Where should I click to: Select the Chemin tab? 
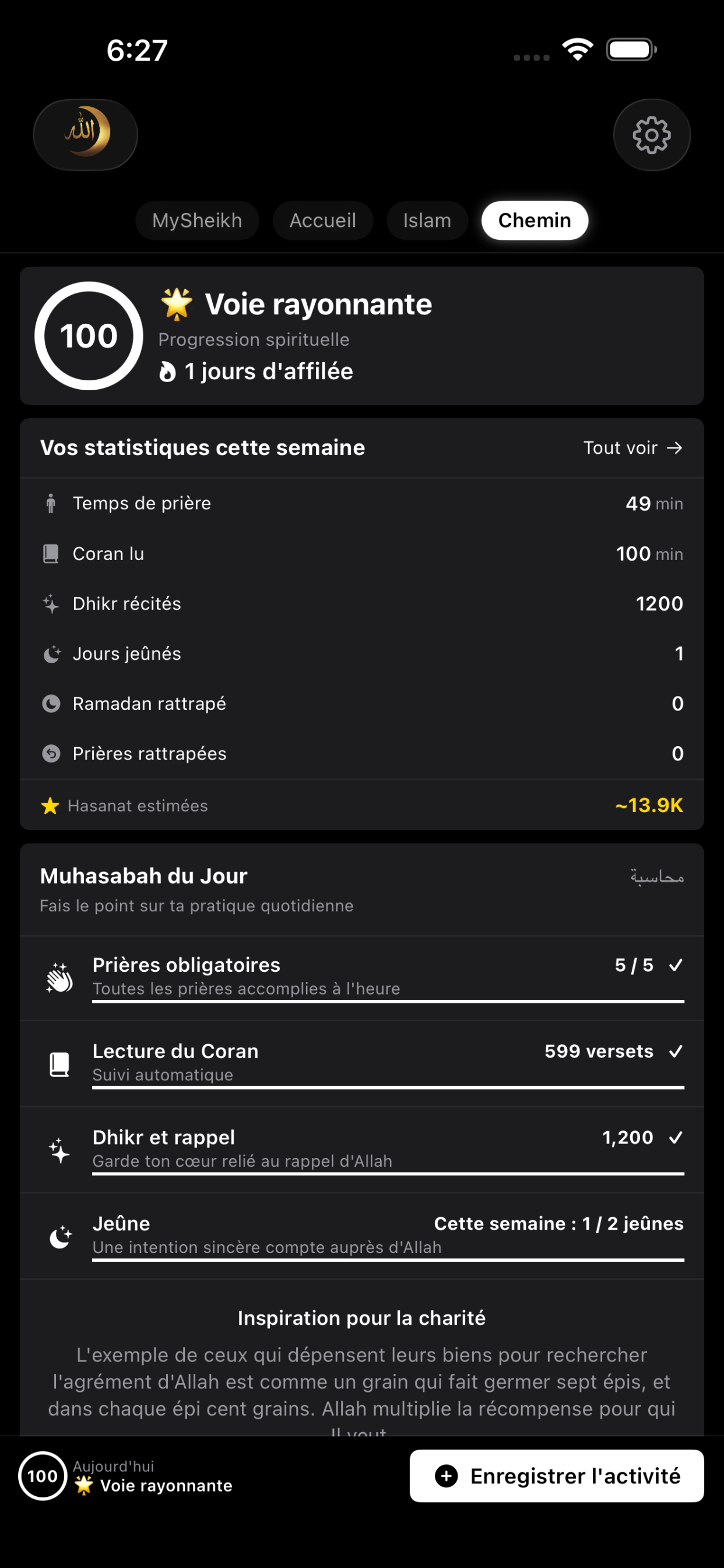(x=535, y=220)
